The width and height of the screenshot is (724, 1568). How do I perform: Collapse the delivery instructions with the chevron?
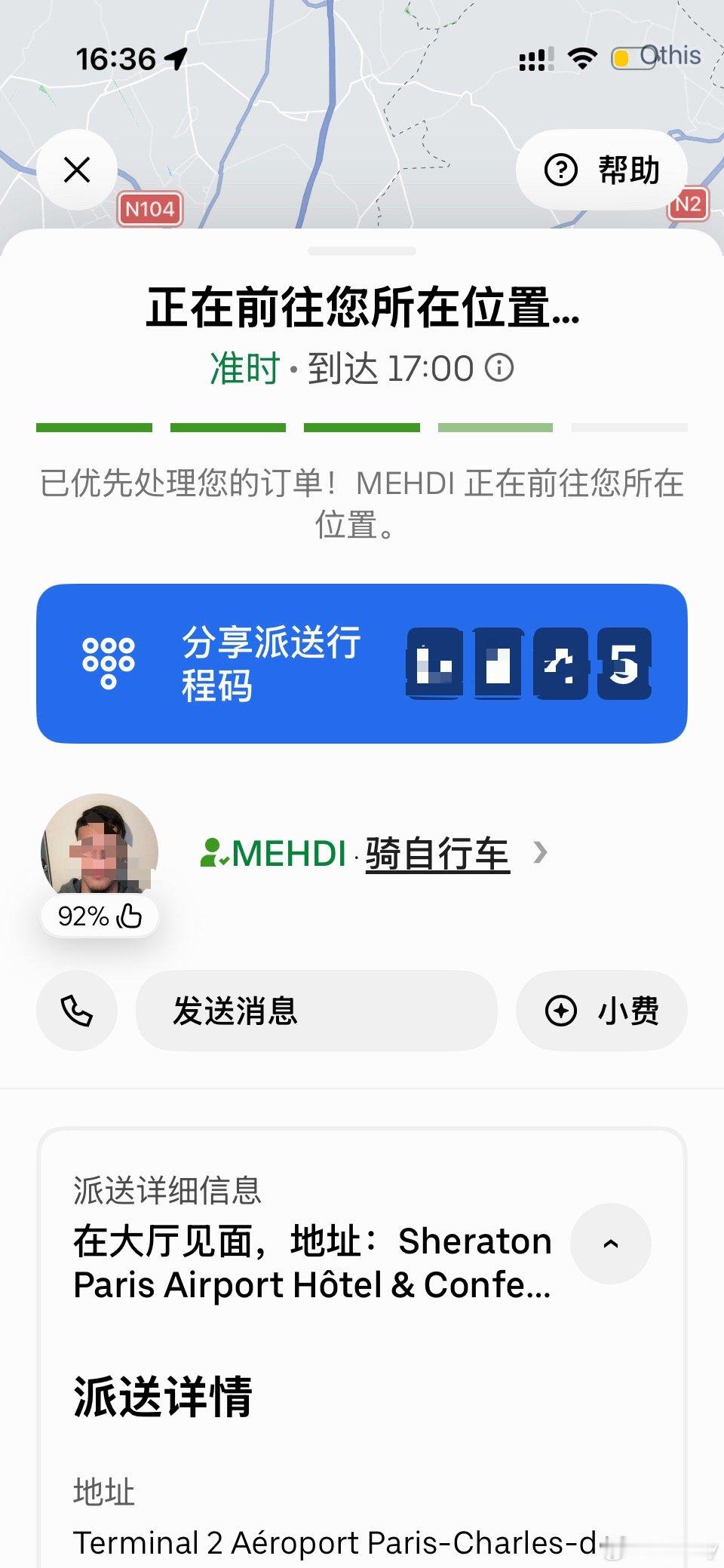coord(611,1244)
